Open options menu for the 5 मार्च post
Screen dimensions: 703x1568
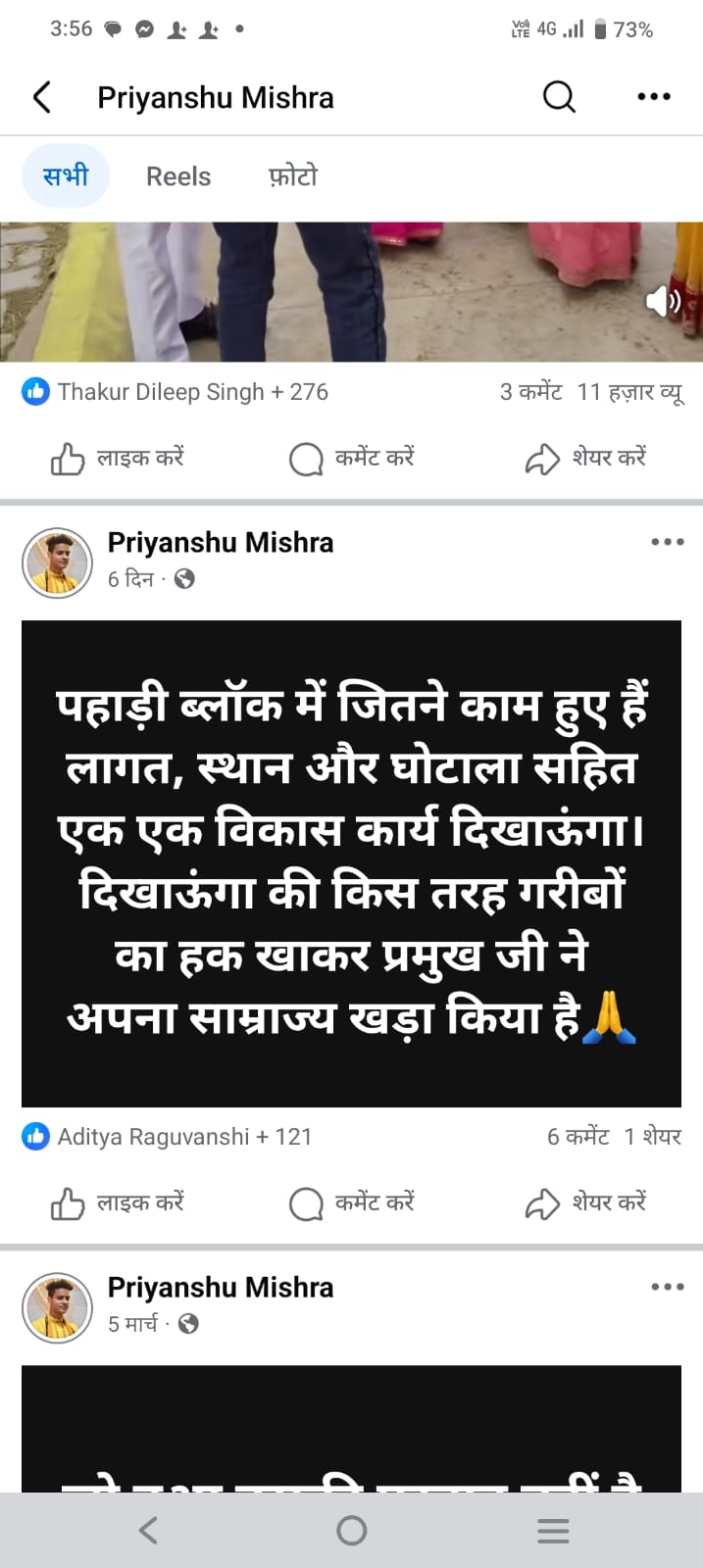[667, 1287]
